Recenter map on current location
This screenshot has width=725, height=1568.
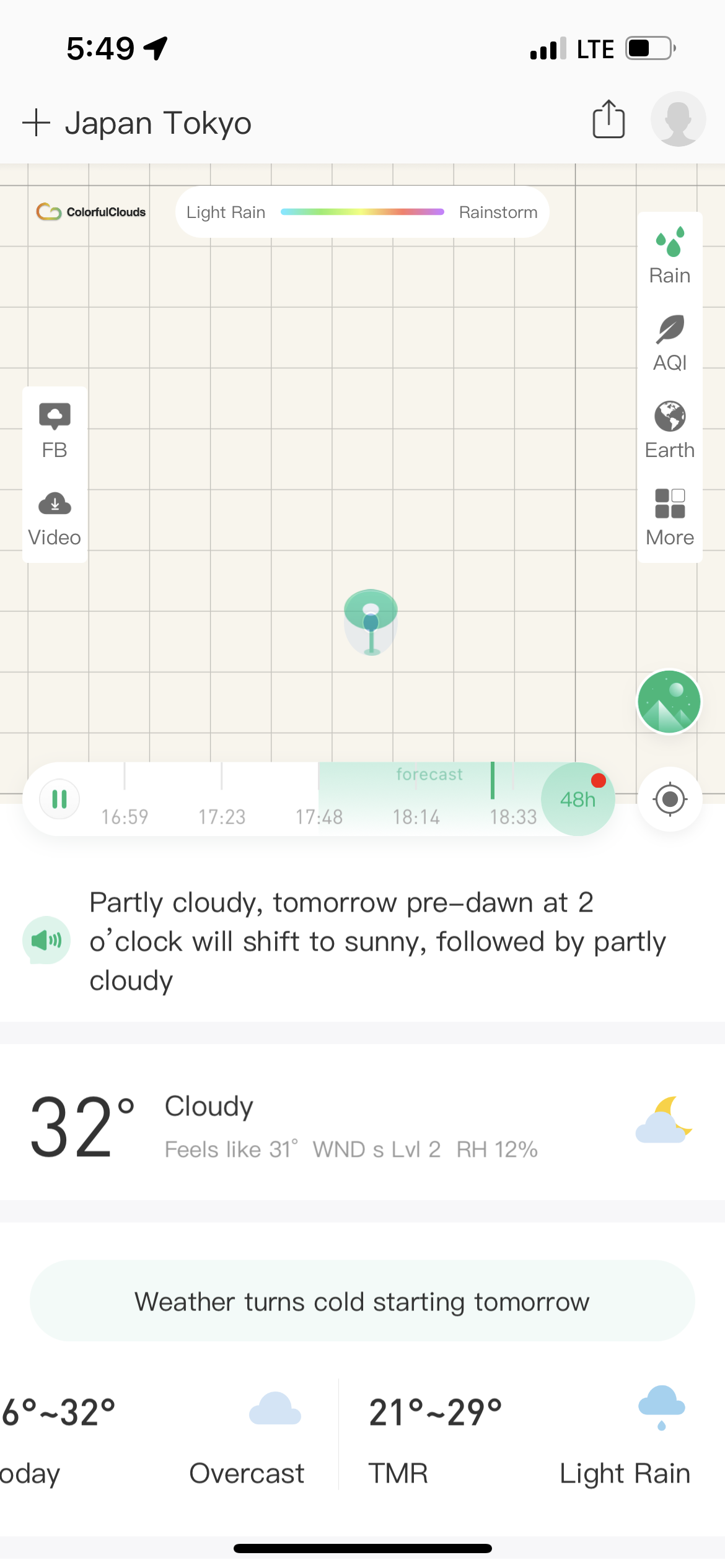click(670, 799)
